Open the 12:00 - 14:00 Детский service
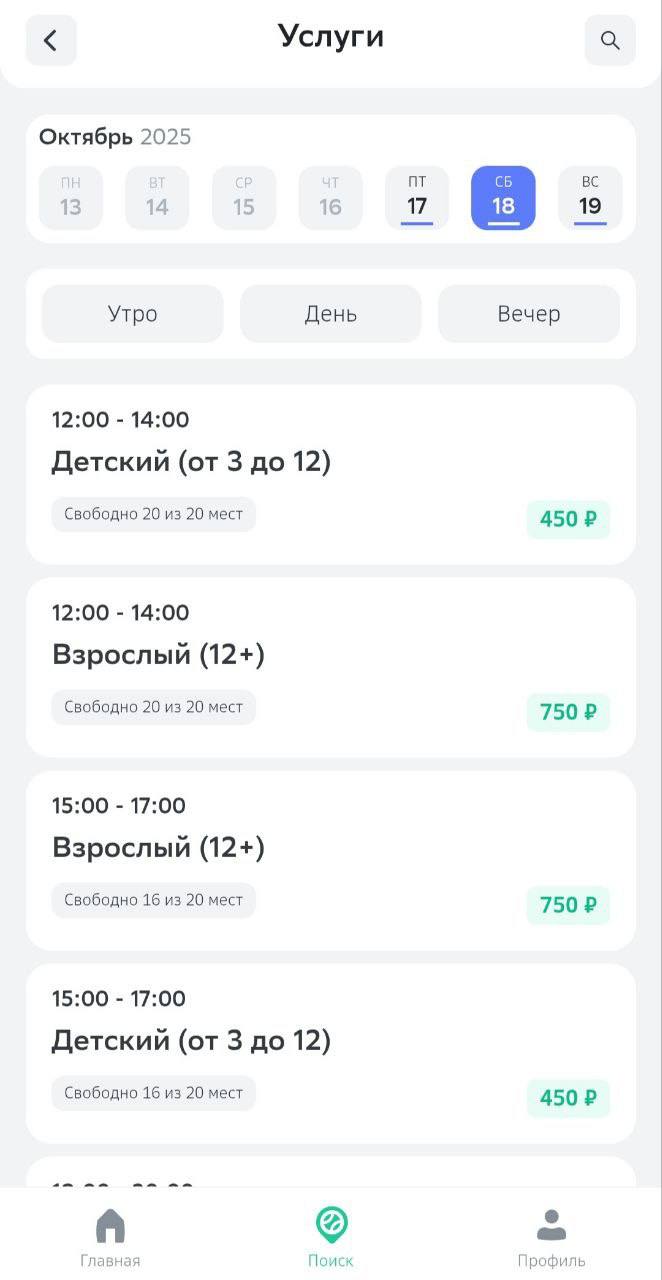Screen dimensions: 662x1280 (x=330, y=474)
